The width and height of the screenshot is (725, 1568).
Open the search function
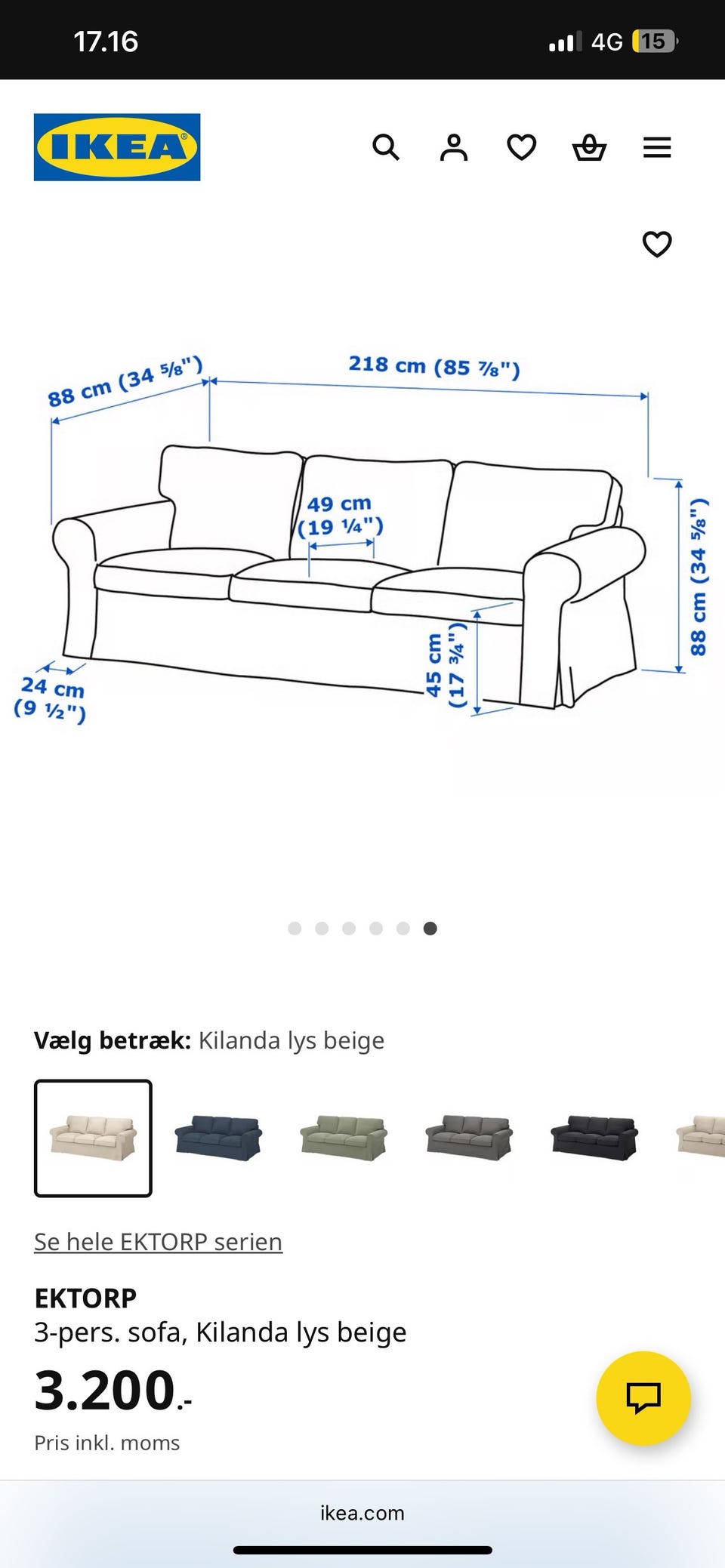click(386, 147)
